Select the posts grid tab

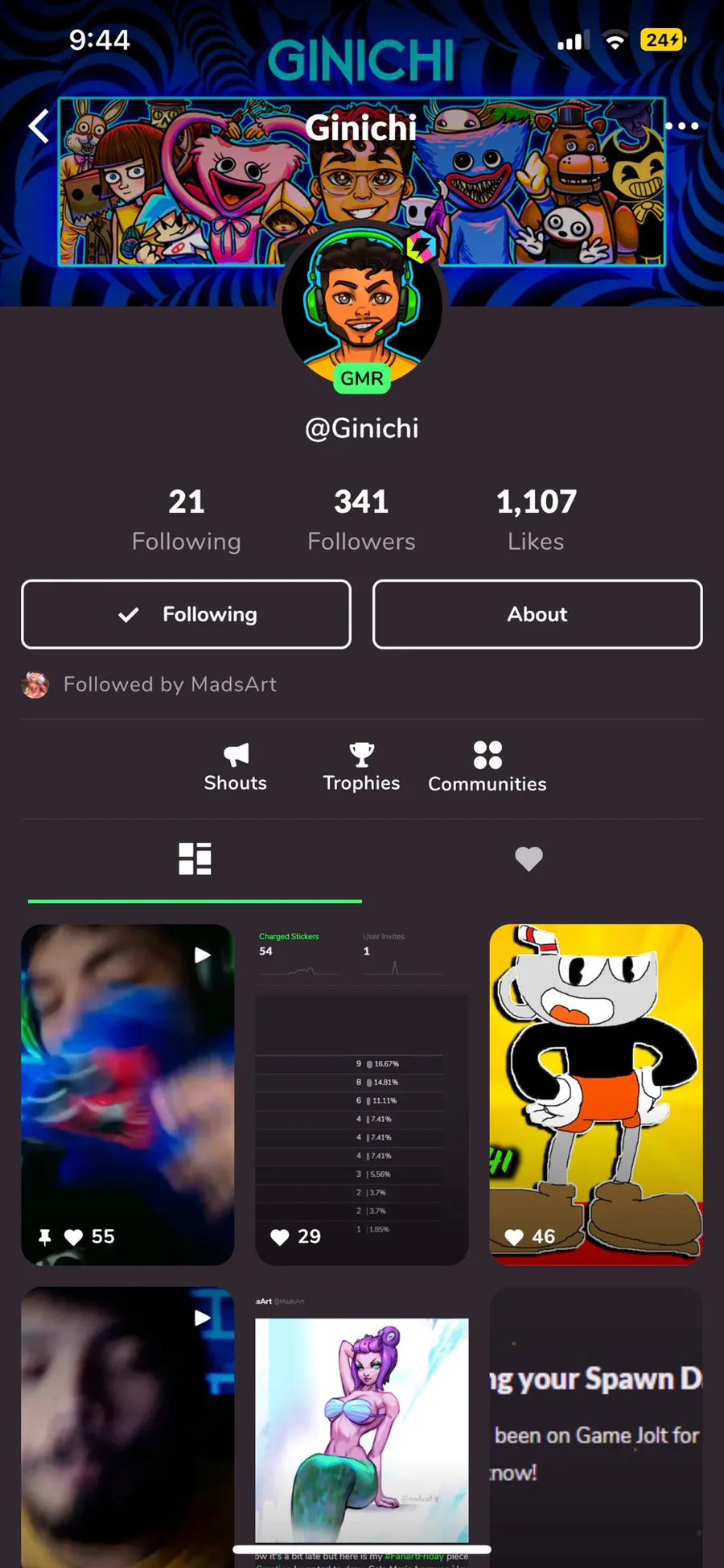pos(195,860)
